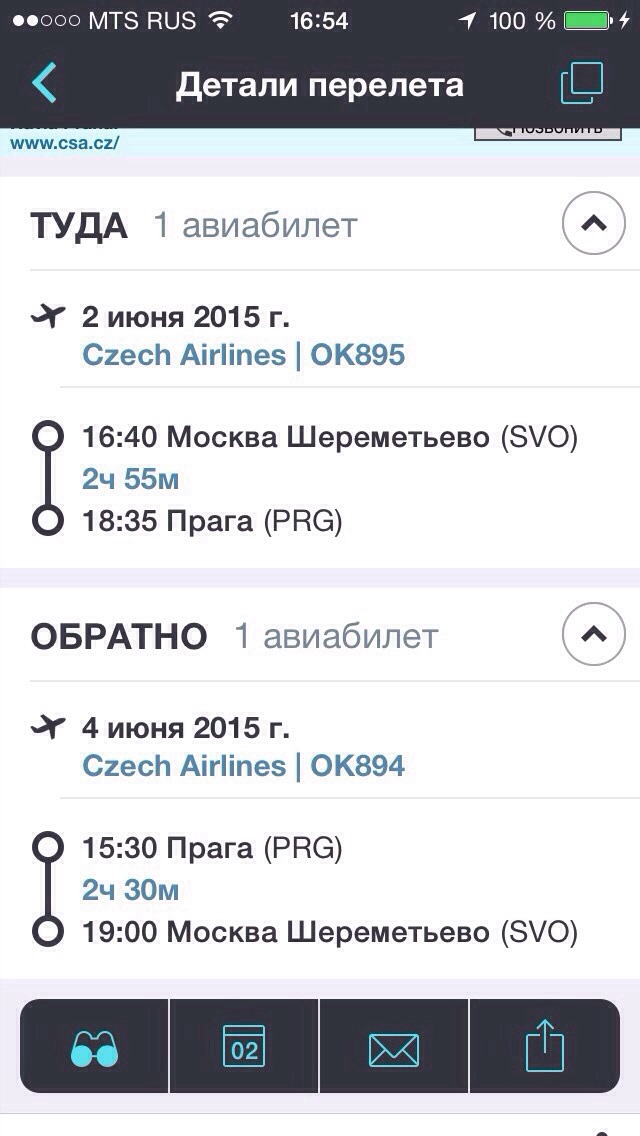
Task: Tap the calendar icon in bottom toolbar
Action: 244,1048
